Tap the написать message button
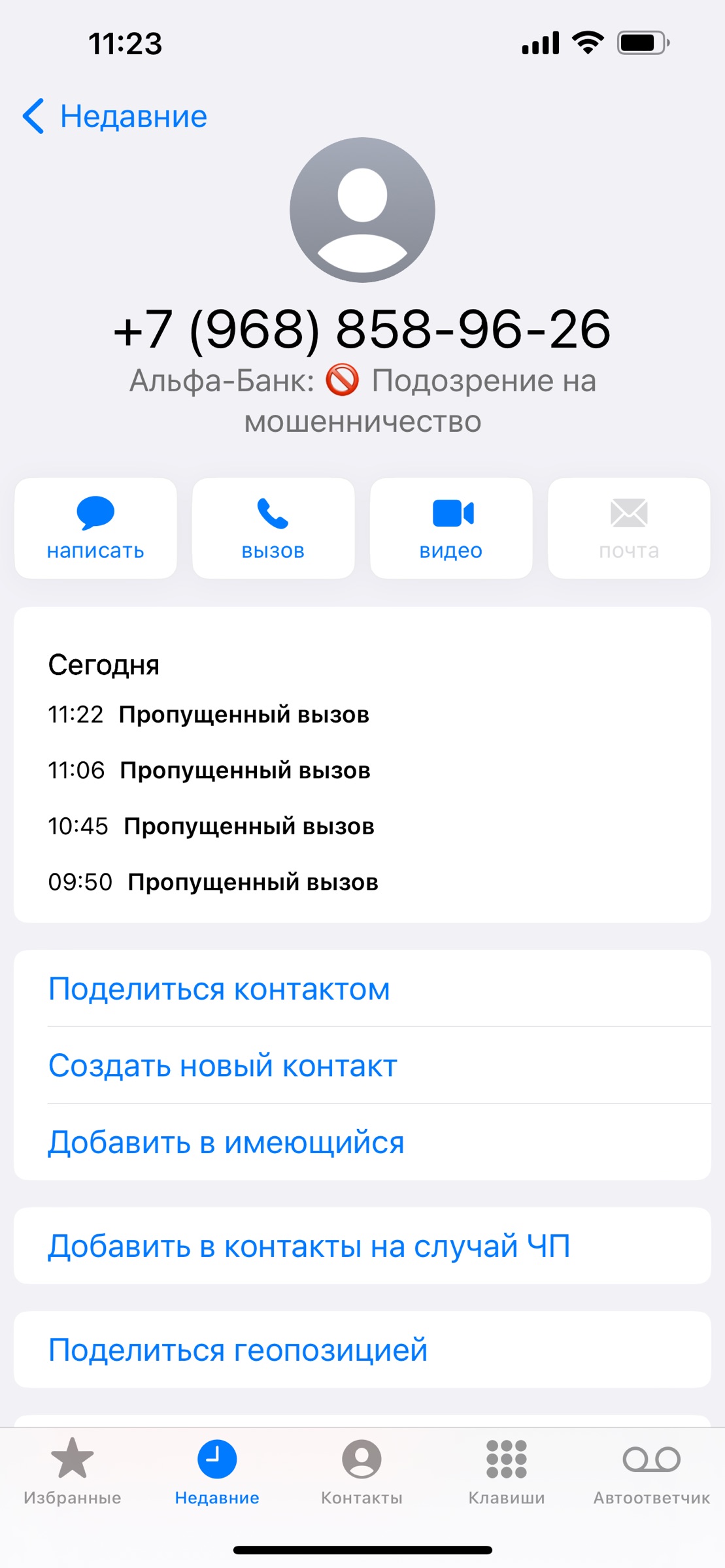The image size is (725, 1568). (95, 528)
